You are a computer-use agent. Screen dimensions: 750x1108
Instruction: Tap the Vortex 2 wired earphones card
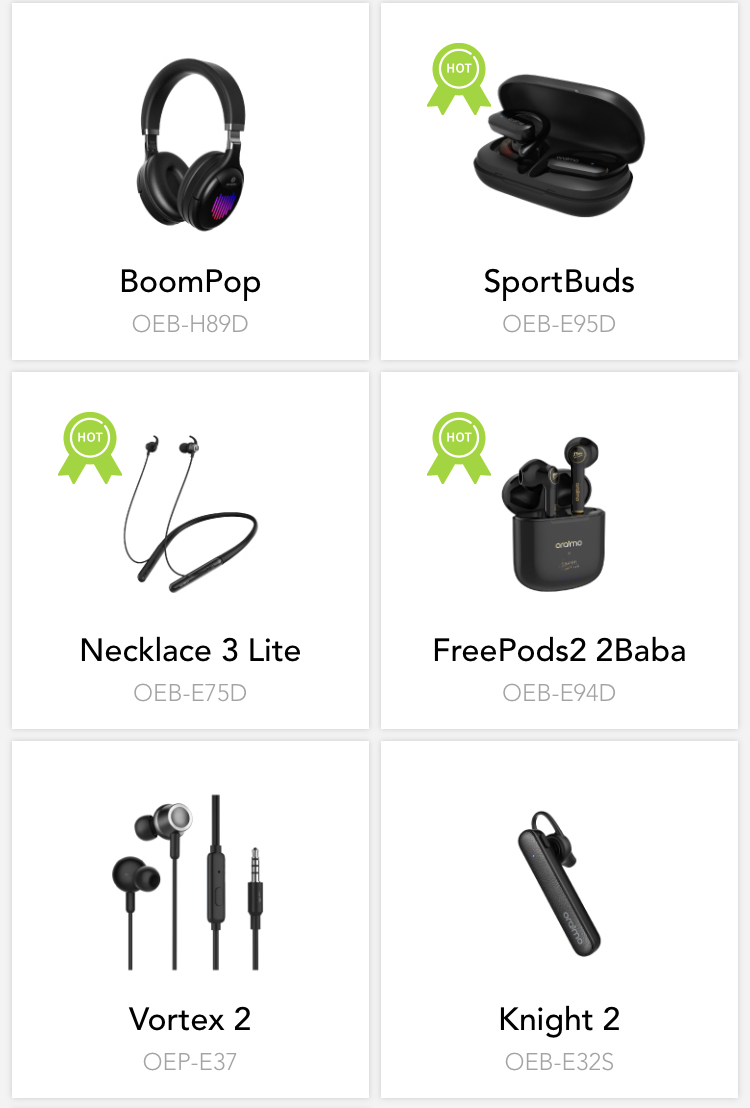point(190,919)
